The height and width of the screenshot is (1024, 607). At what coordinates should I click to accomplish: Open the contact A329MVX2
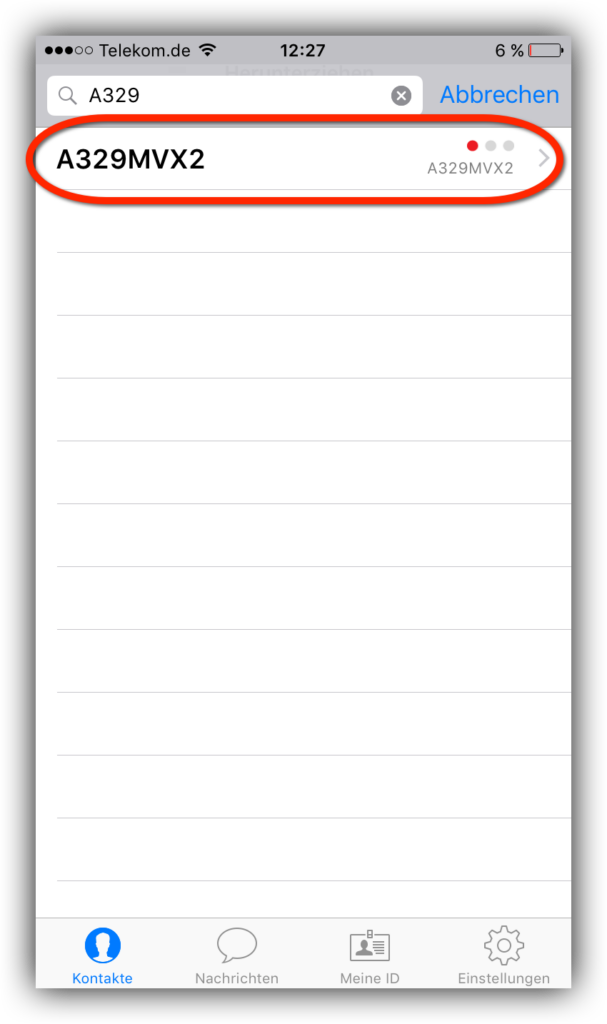pos(303,159)
